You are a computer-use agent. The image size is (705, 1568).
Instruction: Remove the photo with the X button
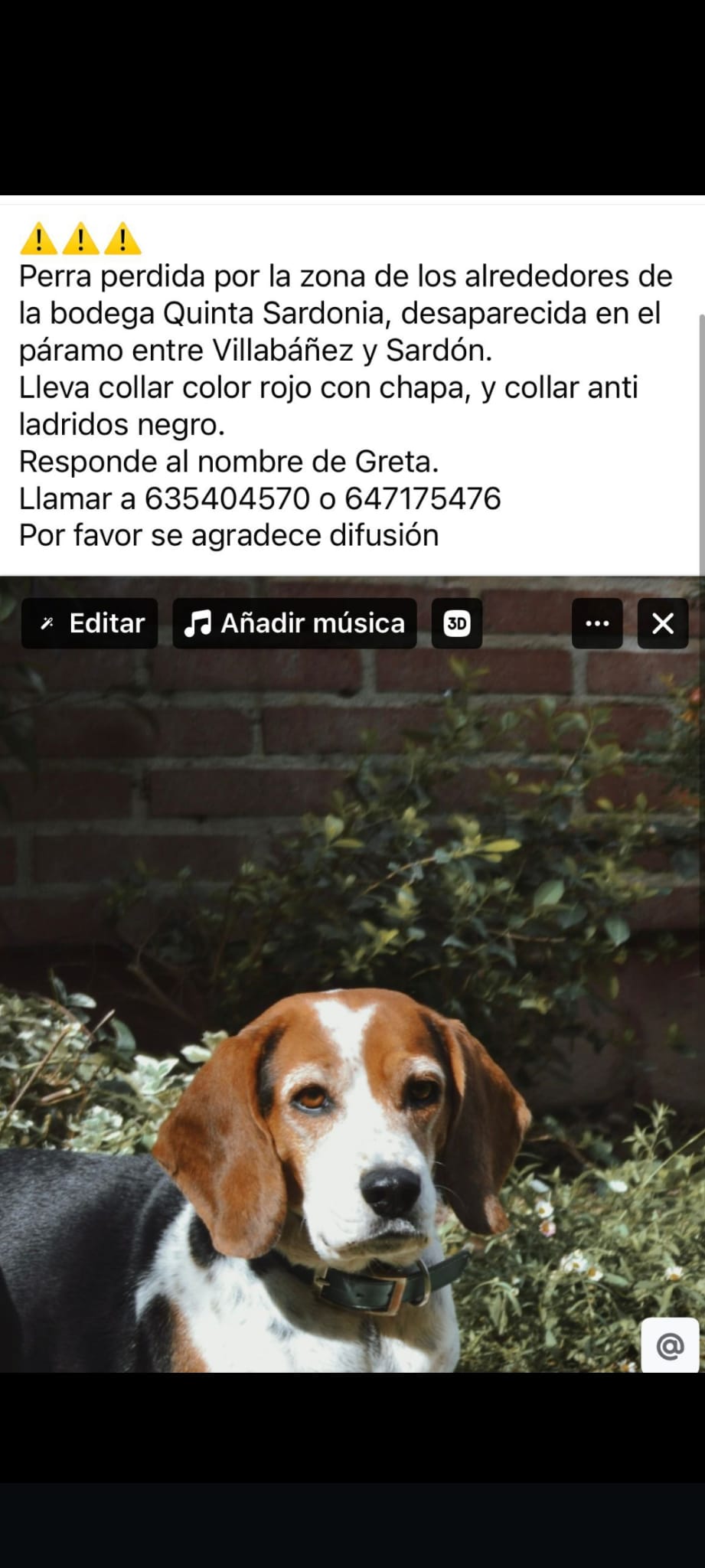click(x=663, y=623)
